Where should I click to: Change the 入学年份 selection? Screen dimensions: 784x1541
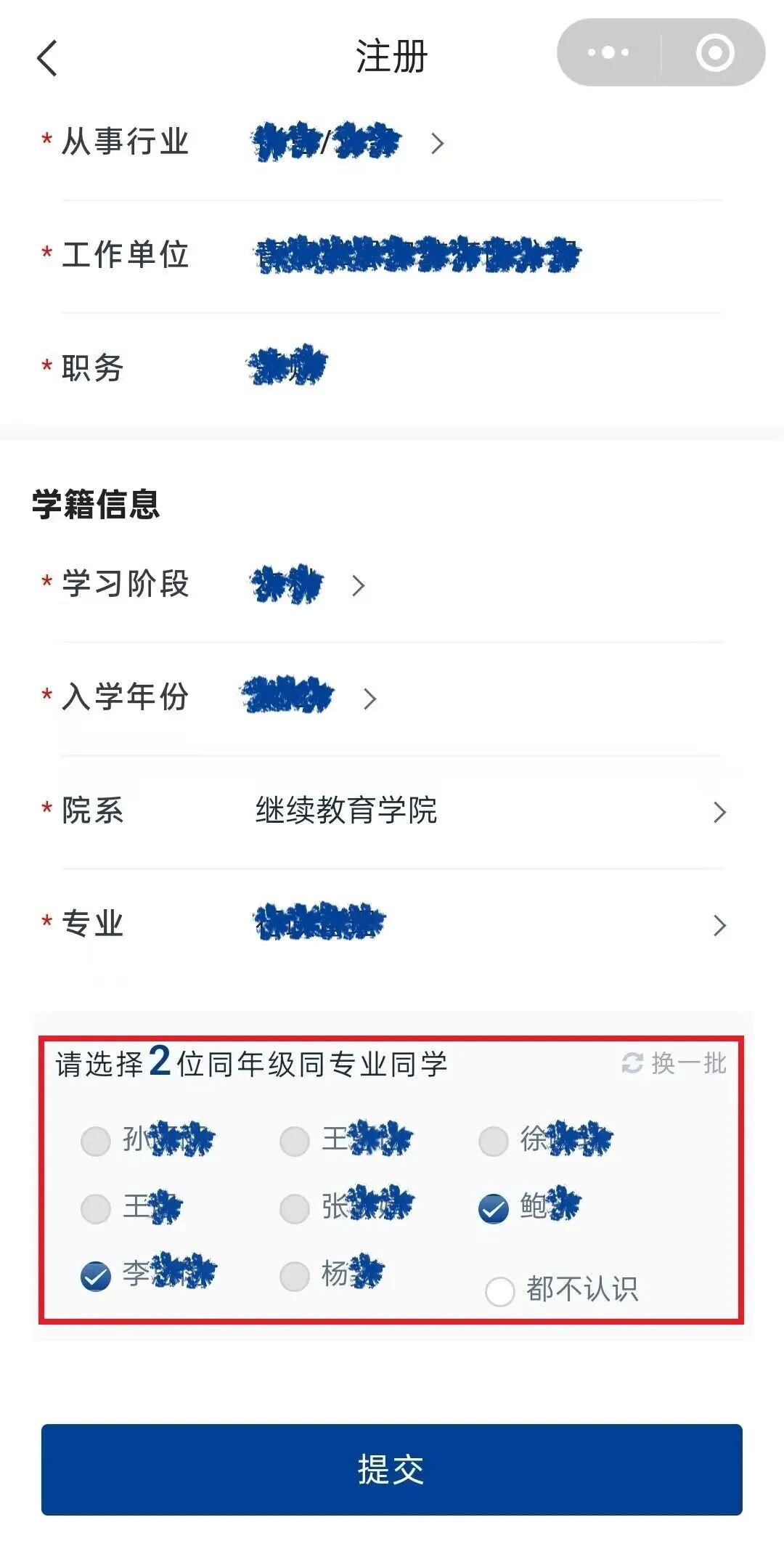[x=392, y=698]
